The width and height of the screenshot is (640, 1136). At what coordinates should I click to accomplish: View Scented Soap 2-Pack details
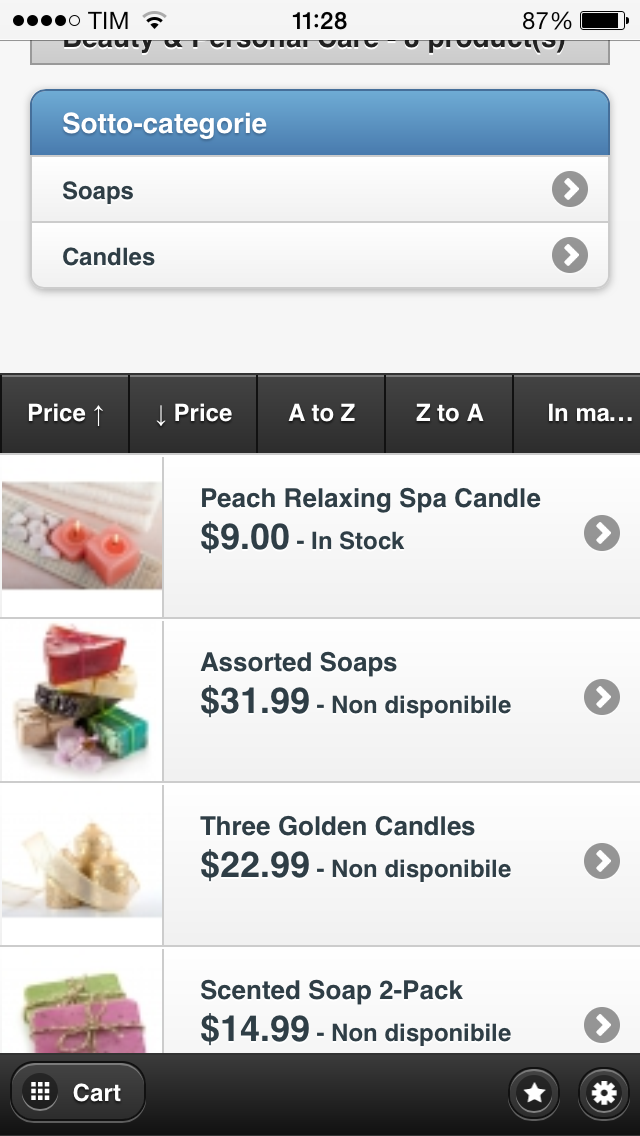click(400, 1012)
